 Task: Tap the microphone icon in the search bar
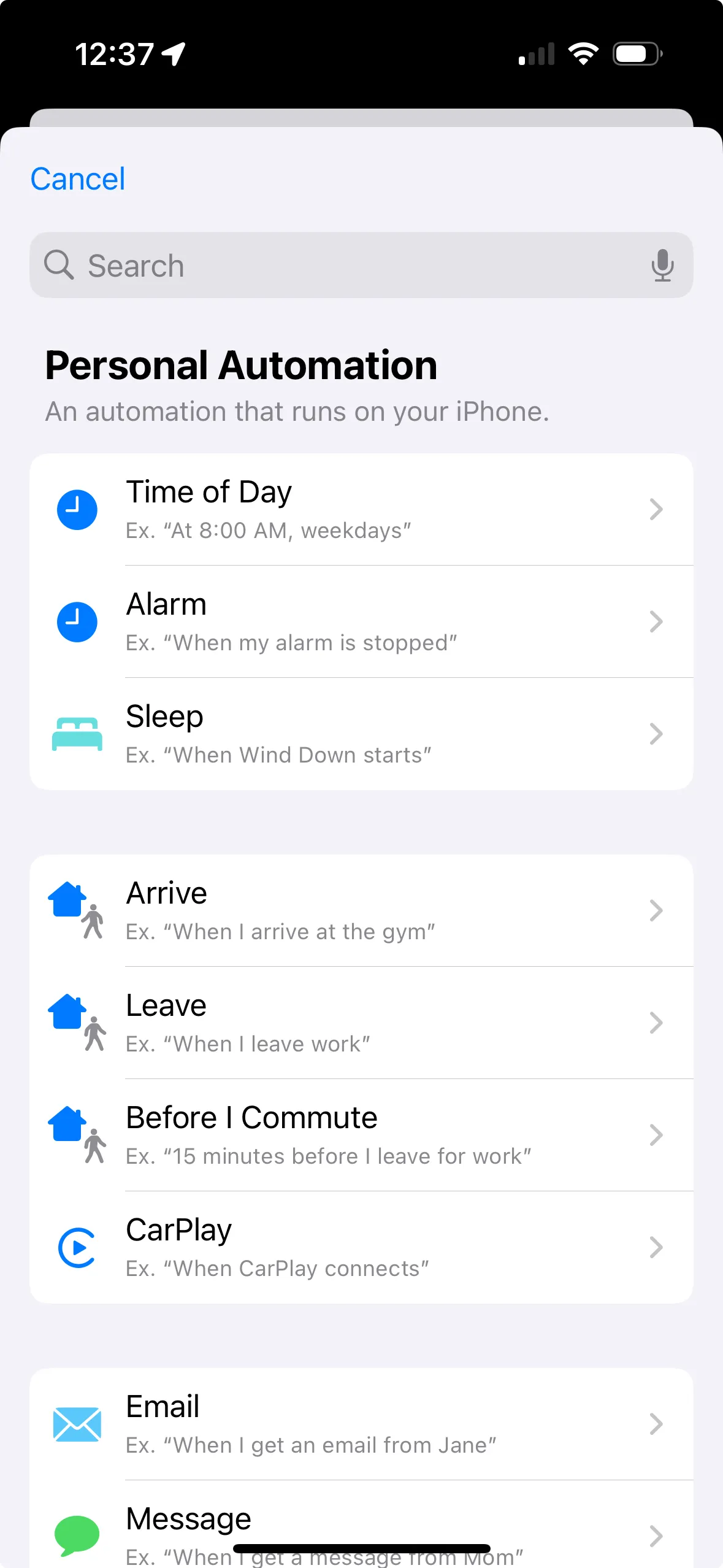click(x=662, y=265)
